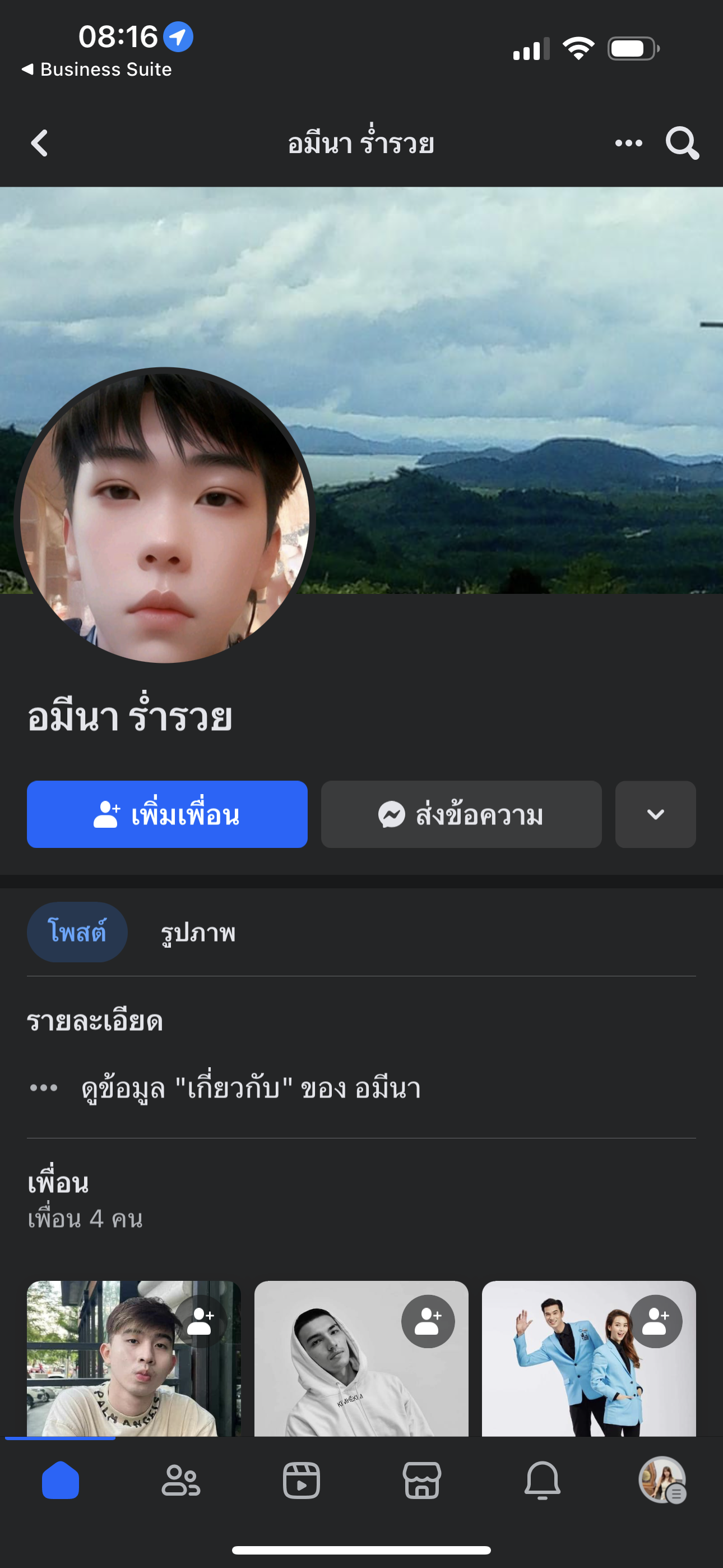Open the Home tab in bottom bar

click(61, 1481)
